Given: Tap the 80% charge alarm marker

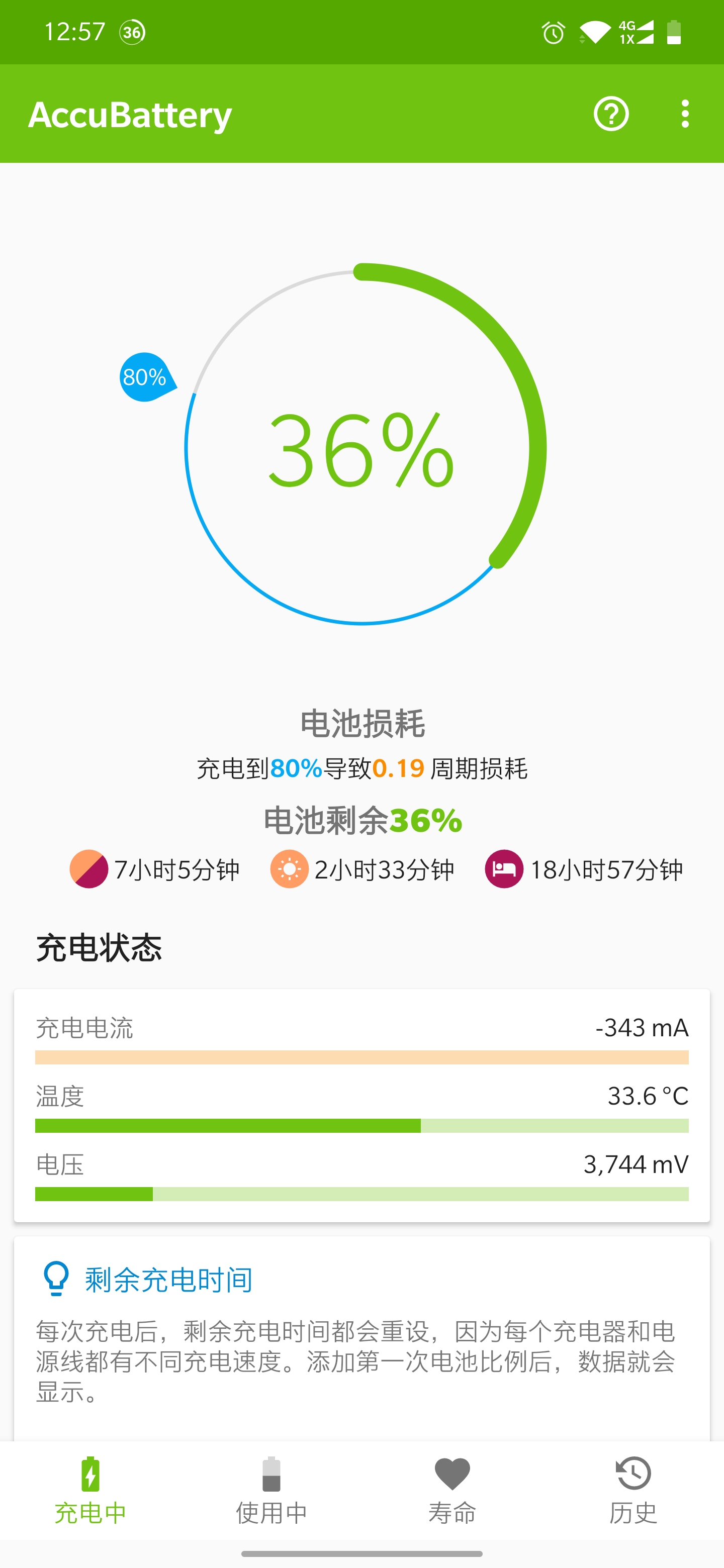Looking at the screenshot, I should pyautogui.click(x=147, y=377).
